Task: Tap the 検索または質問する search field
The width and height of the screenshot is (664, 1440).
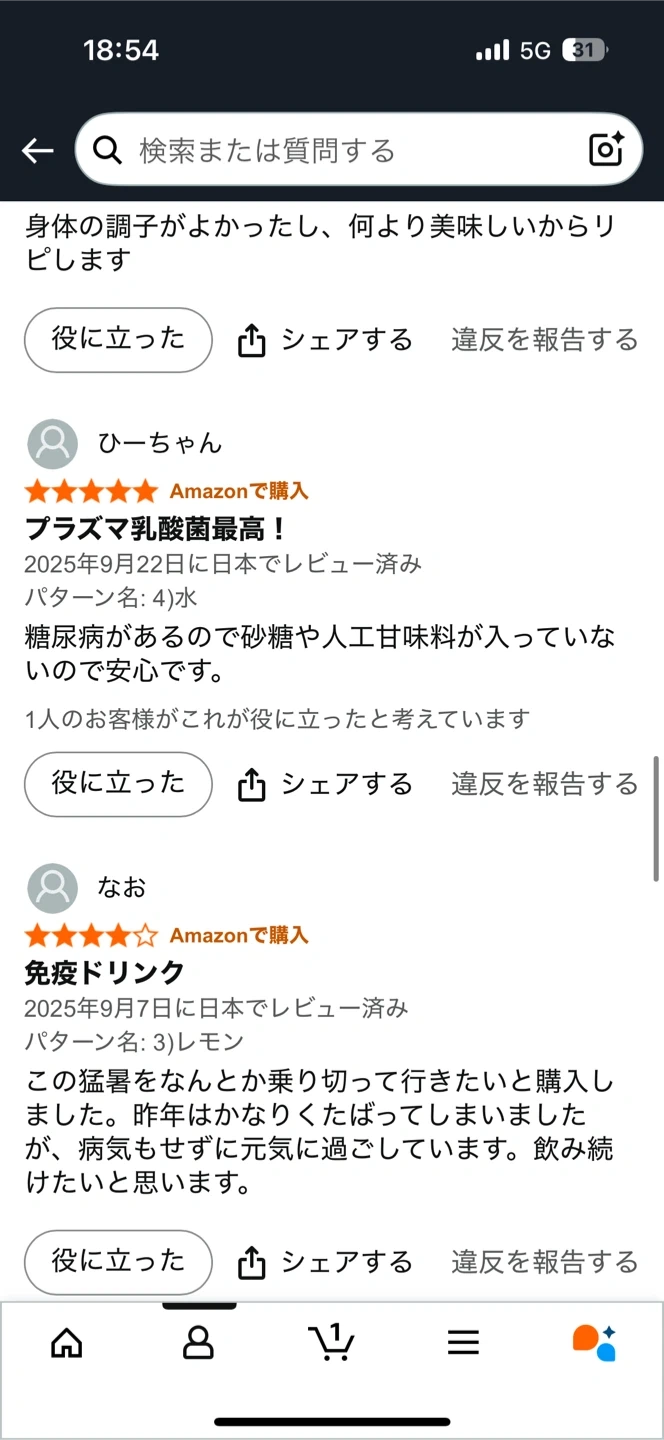Action: [x=340, y=151]
